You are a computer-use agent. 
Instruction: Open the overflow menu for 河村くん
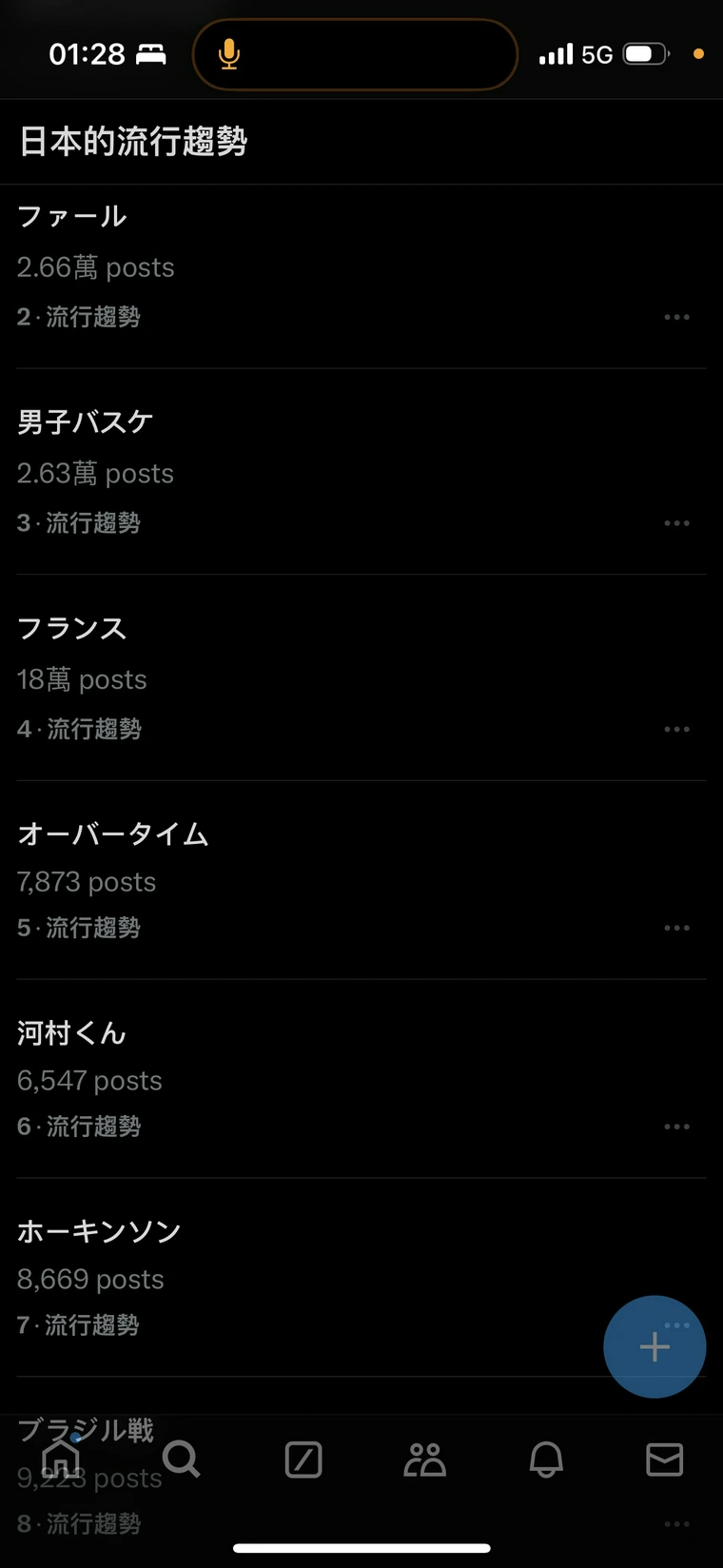point(676,1127)
